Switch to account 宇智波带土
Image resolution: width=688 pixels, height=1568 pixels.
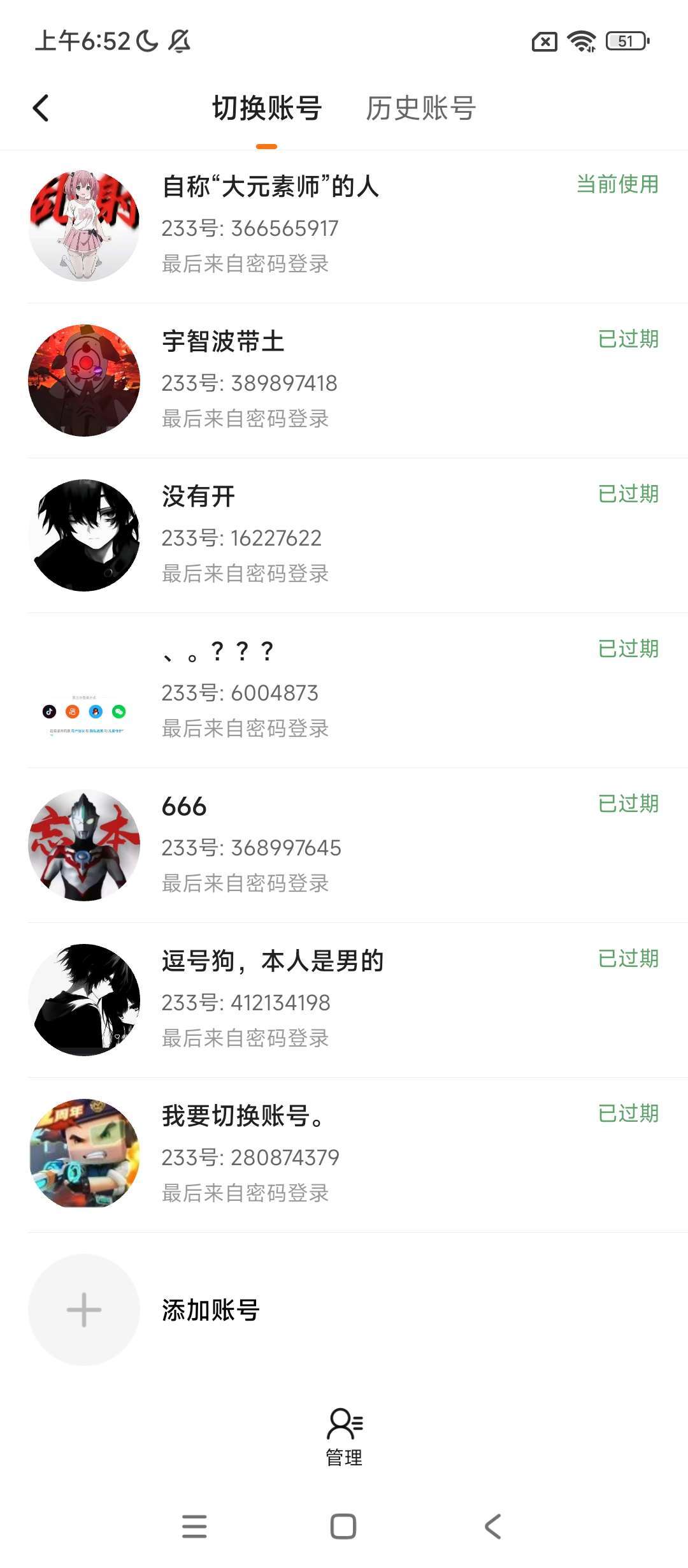coord(344,381)
